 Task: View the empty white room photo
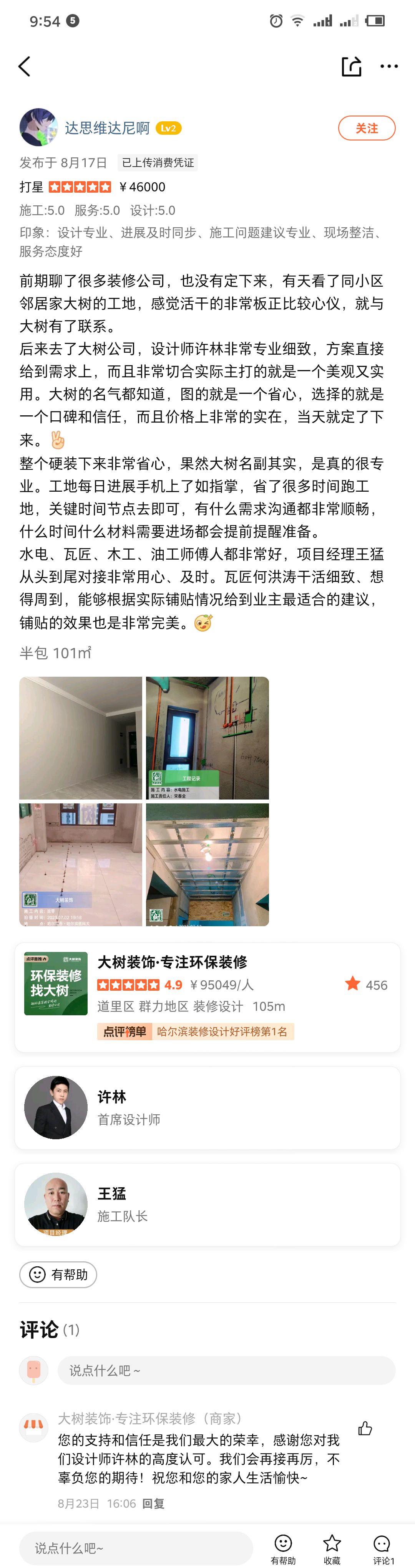pyautogui.click(x=80, y=738)
